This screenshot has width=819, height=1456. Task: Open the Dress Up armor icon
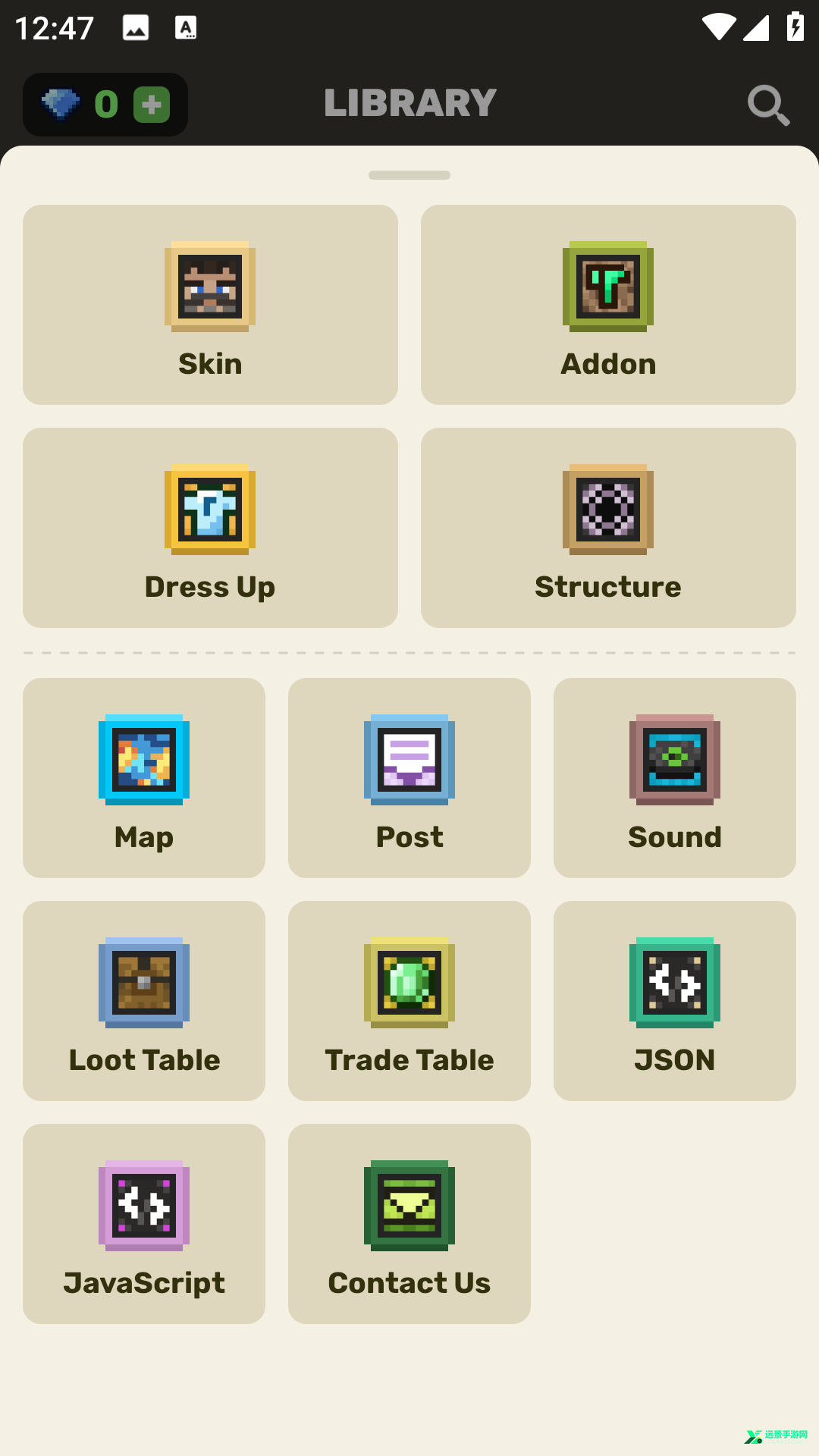[x=209, y=509]
